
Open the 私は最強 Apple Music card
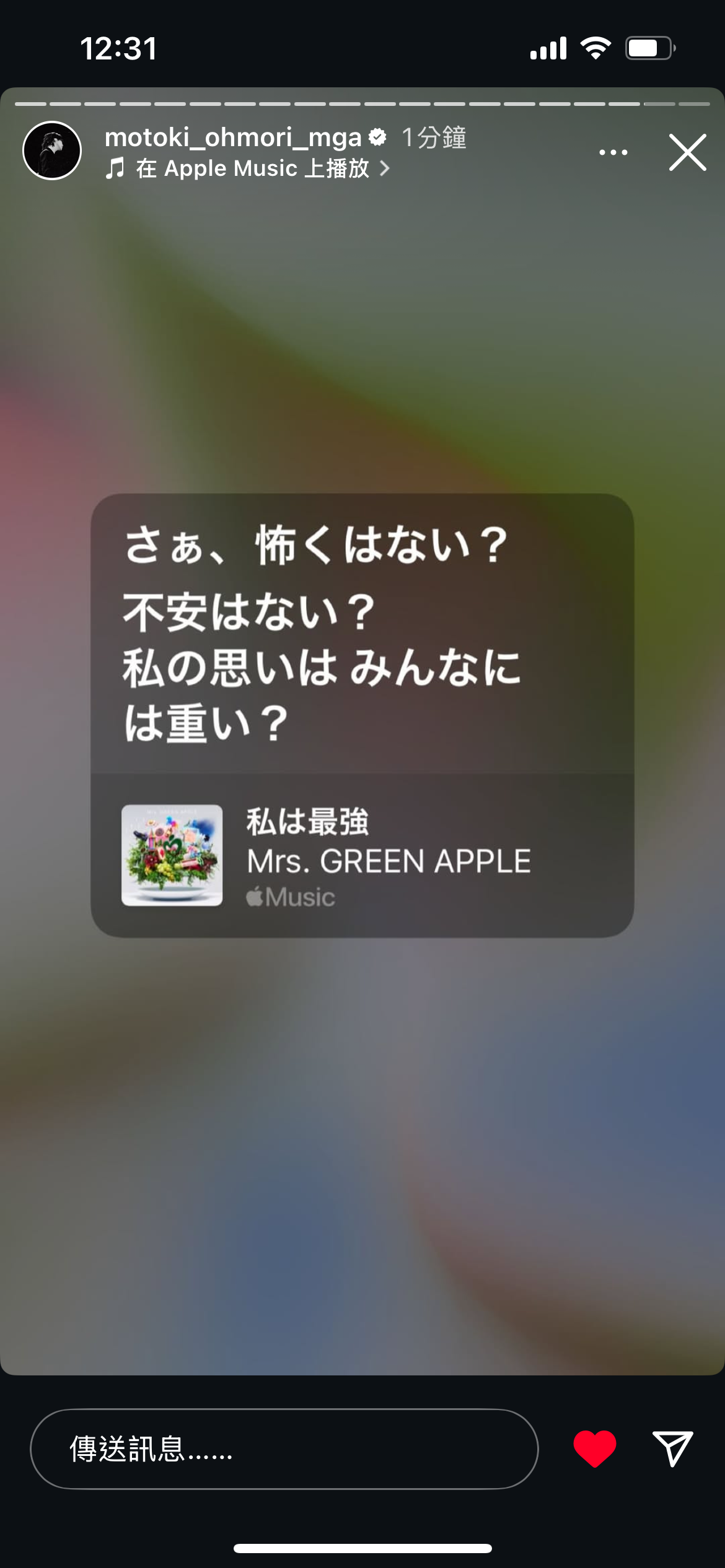[x=362, y=855]
